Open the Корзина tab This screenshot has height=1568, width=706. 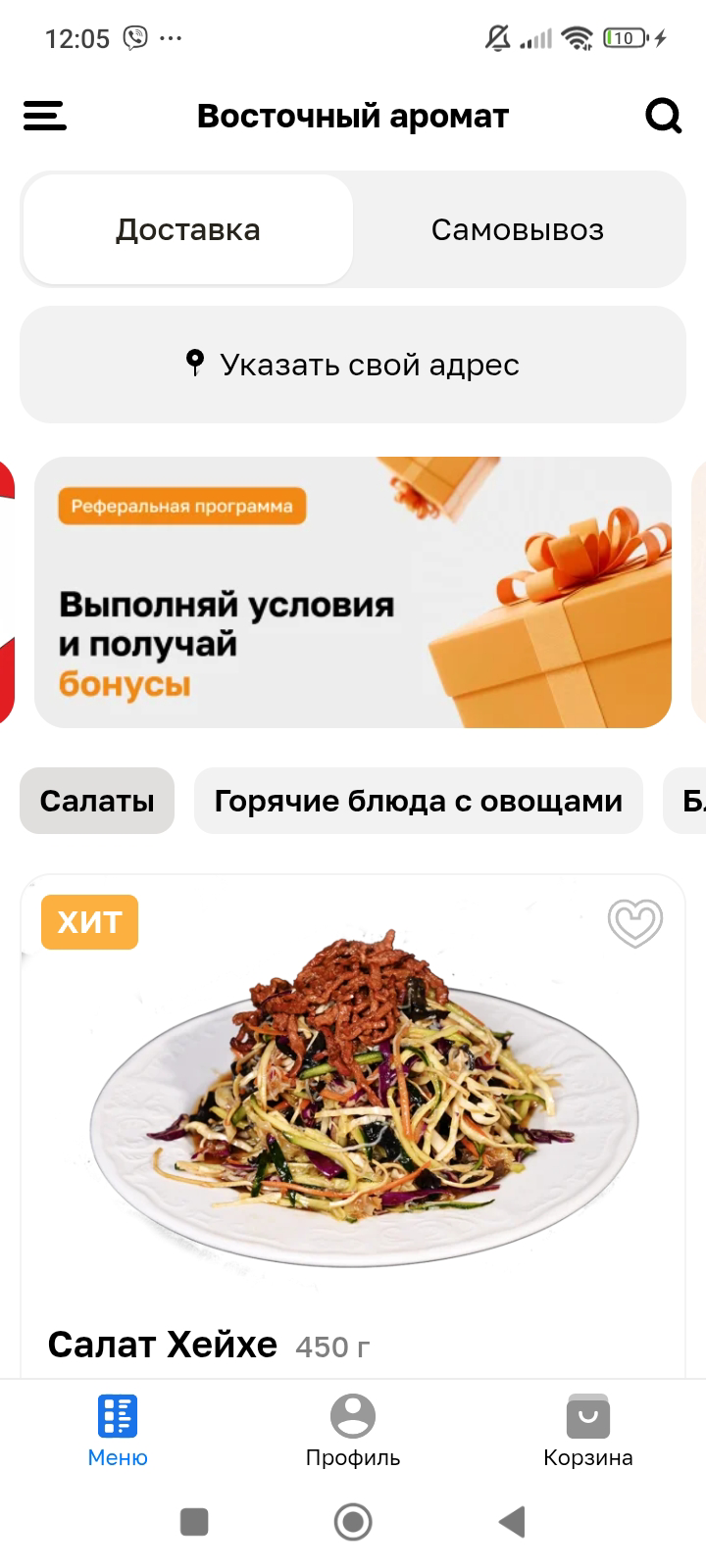coord(588,1430)
